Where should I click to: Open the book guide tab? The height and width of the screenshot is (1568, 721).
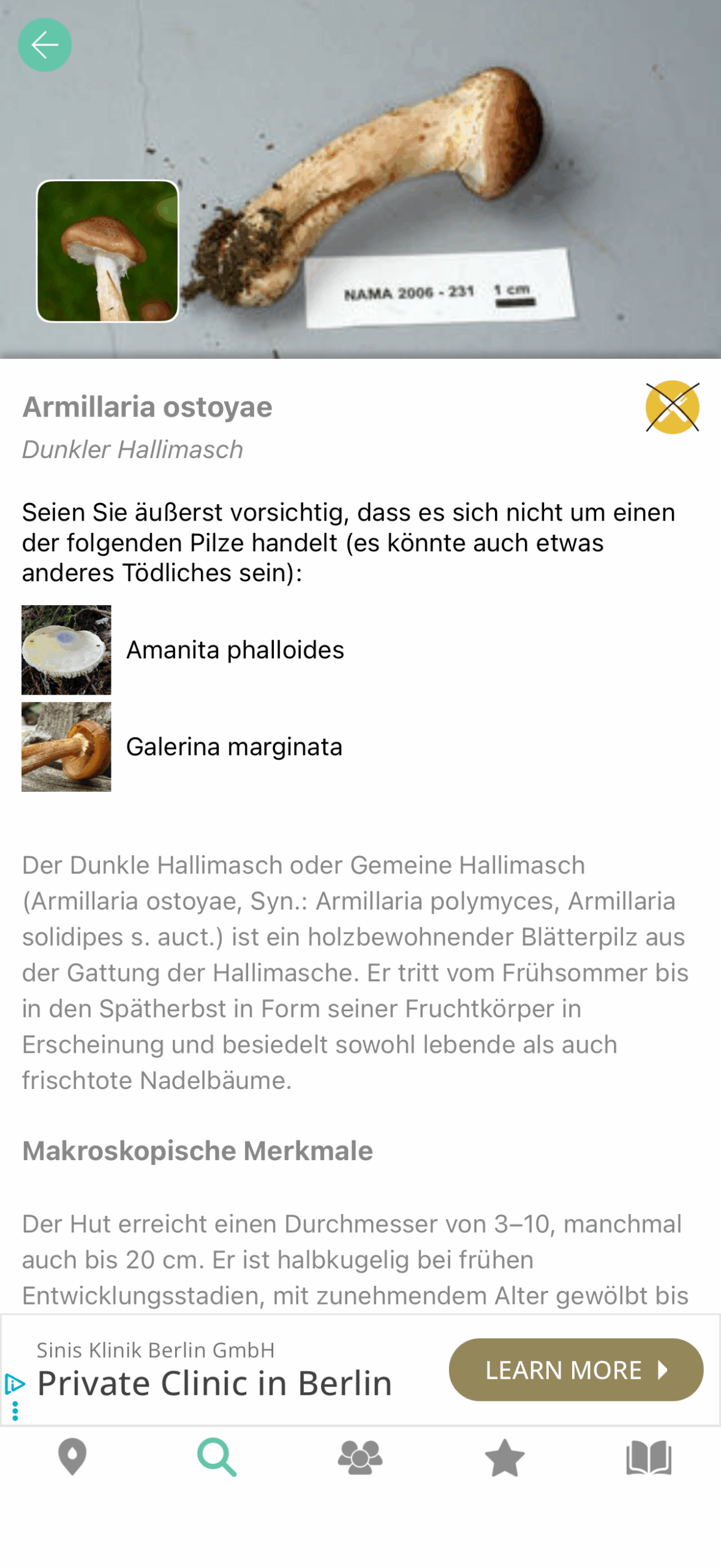pyautogui.click(x=649, y=1458)
